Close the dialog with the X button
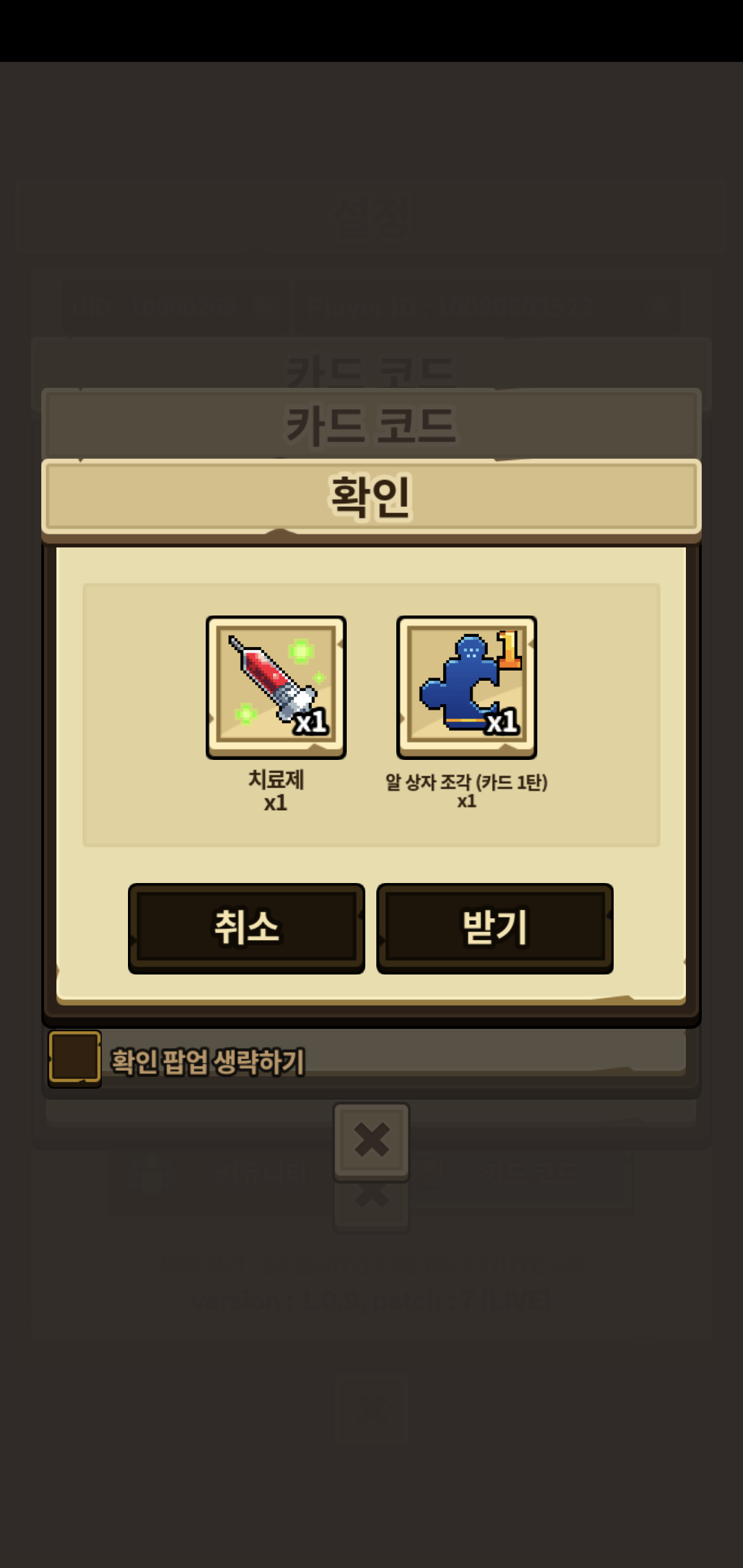 [371, 1141]
